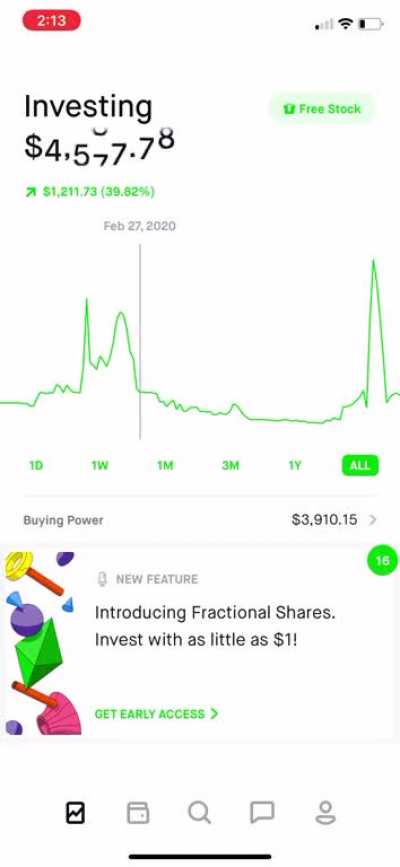Open the wallet tab
The height and width of the screenshot is (867, 400).
(x=138, y=812)
